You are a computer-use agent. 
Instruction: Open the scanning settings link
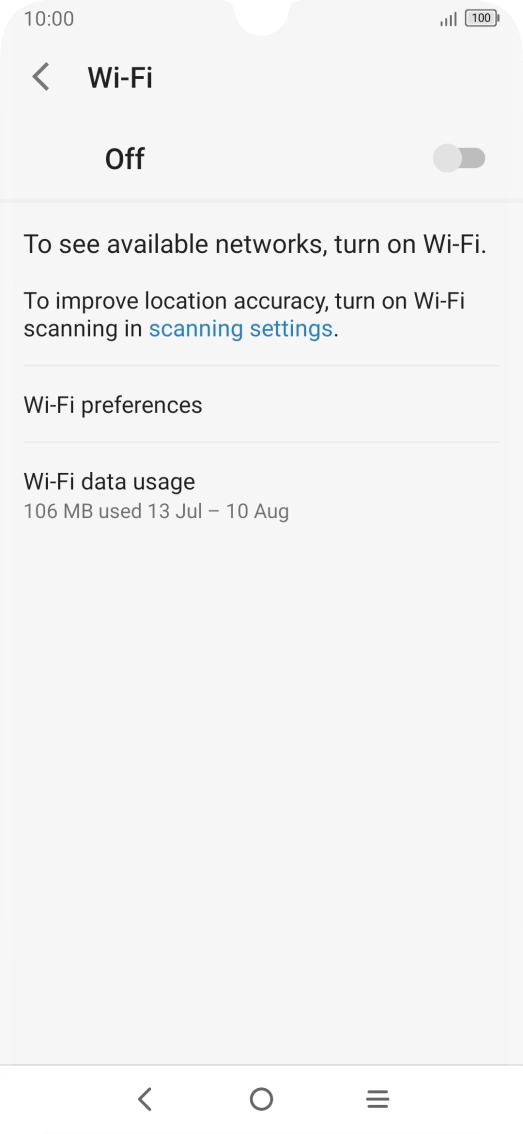click(240, 329)
